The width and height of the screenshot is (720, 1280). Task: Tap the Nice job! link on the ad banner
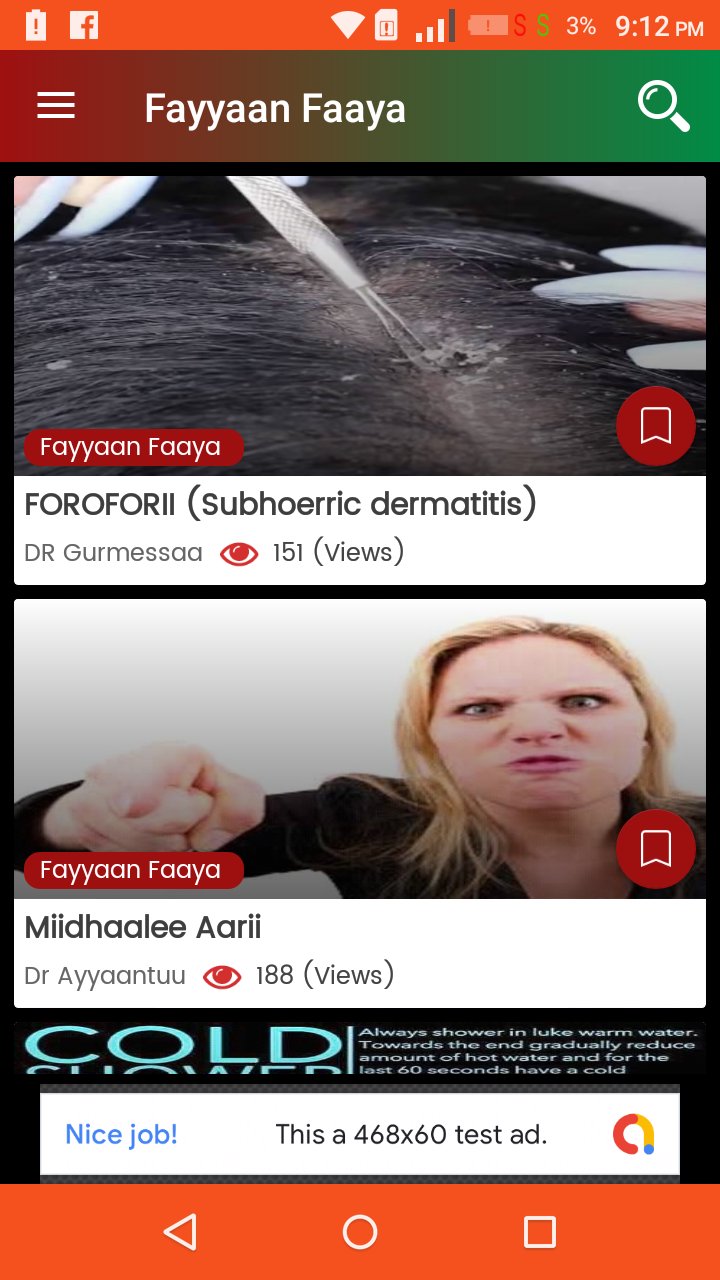tap(120, 1134)
